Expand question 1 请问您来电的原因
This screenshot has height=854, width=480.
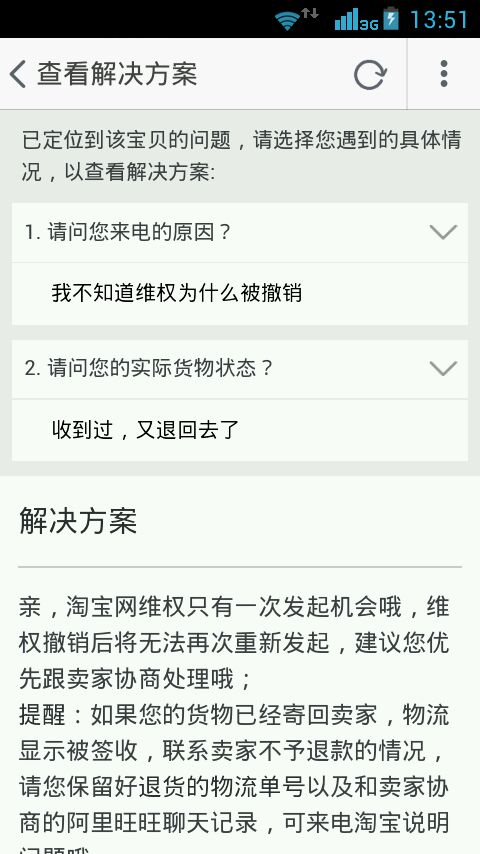click(240, 233)
